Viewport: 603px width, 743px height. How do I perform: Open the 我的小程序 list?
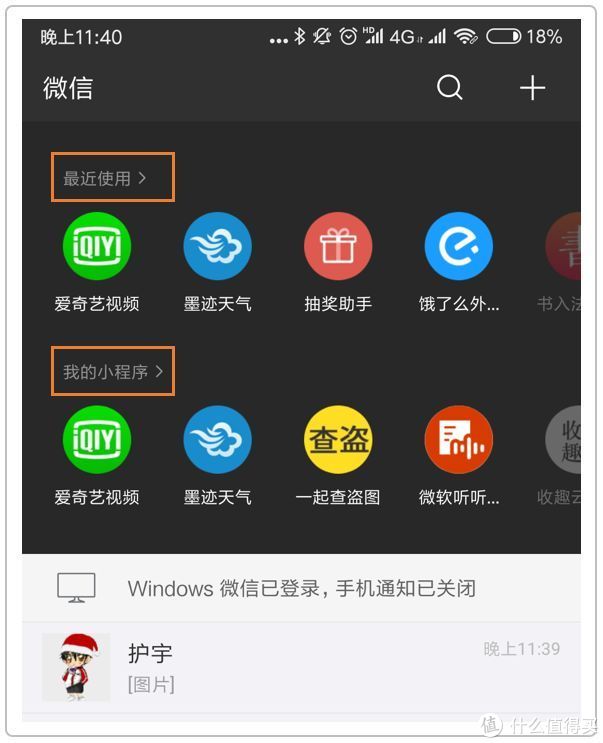pos(113,372)
